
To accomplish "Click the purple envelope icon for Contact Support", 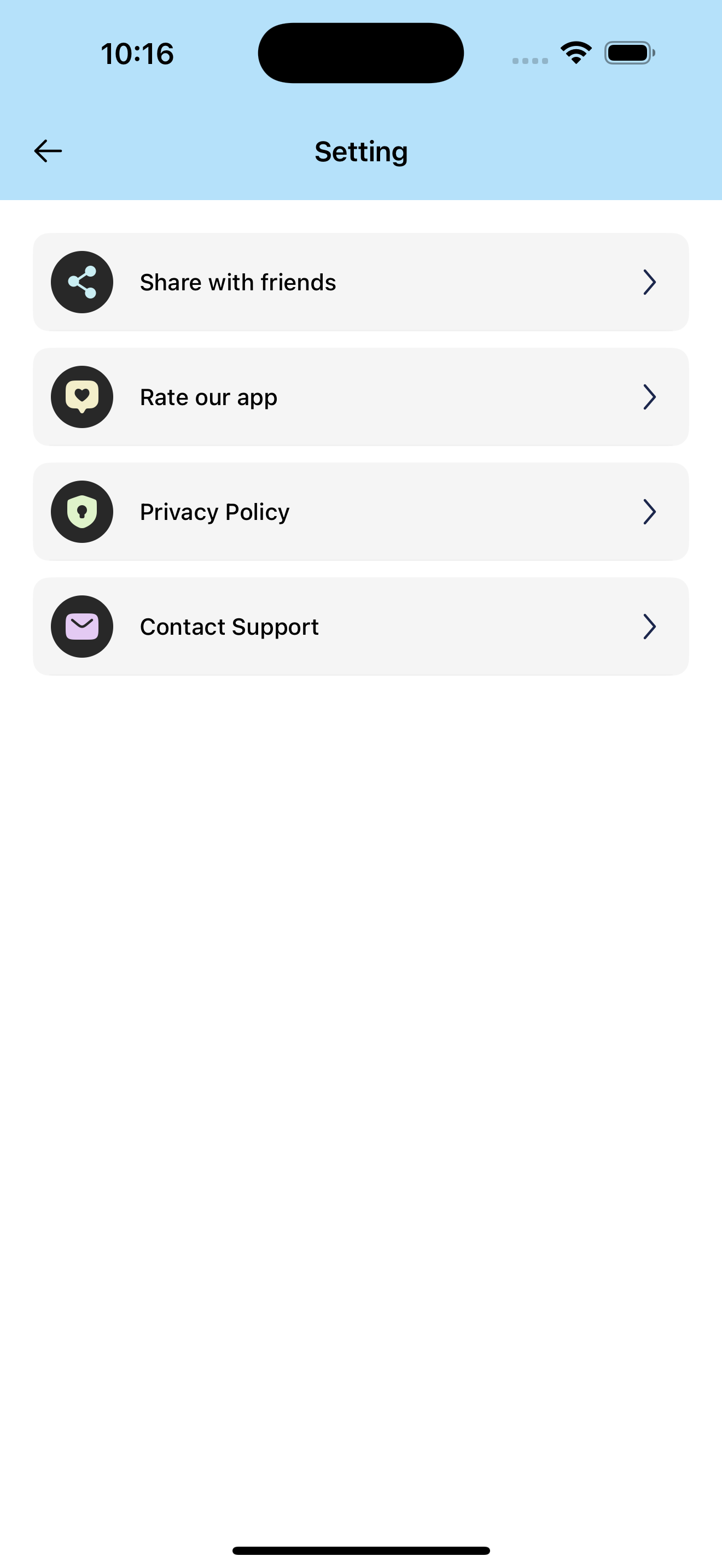I will tap(81, 626).
